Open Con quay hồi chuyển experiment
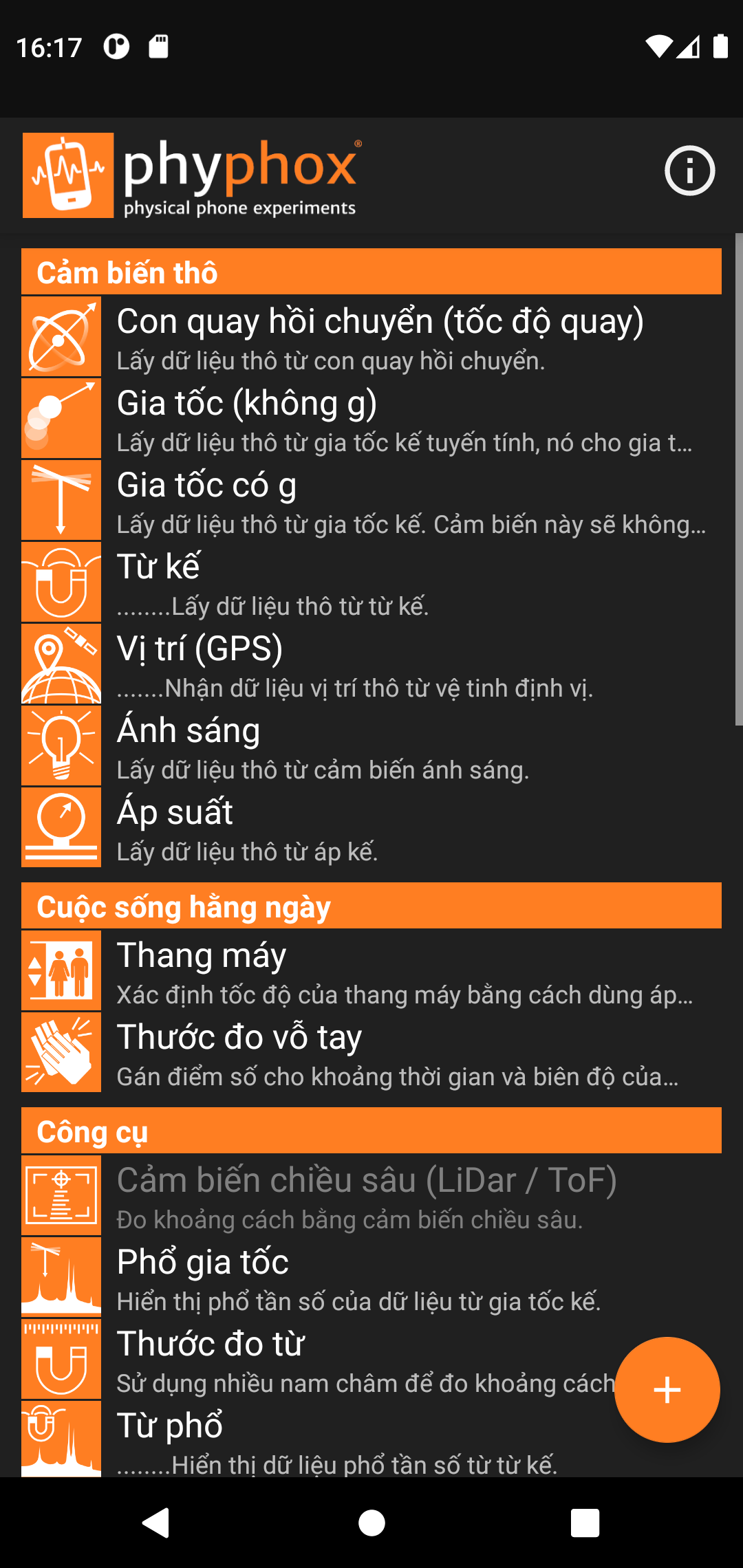 371,337
